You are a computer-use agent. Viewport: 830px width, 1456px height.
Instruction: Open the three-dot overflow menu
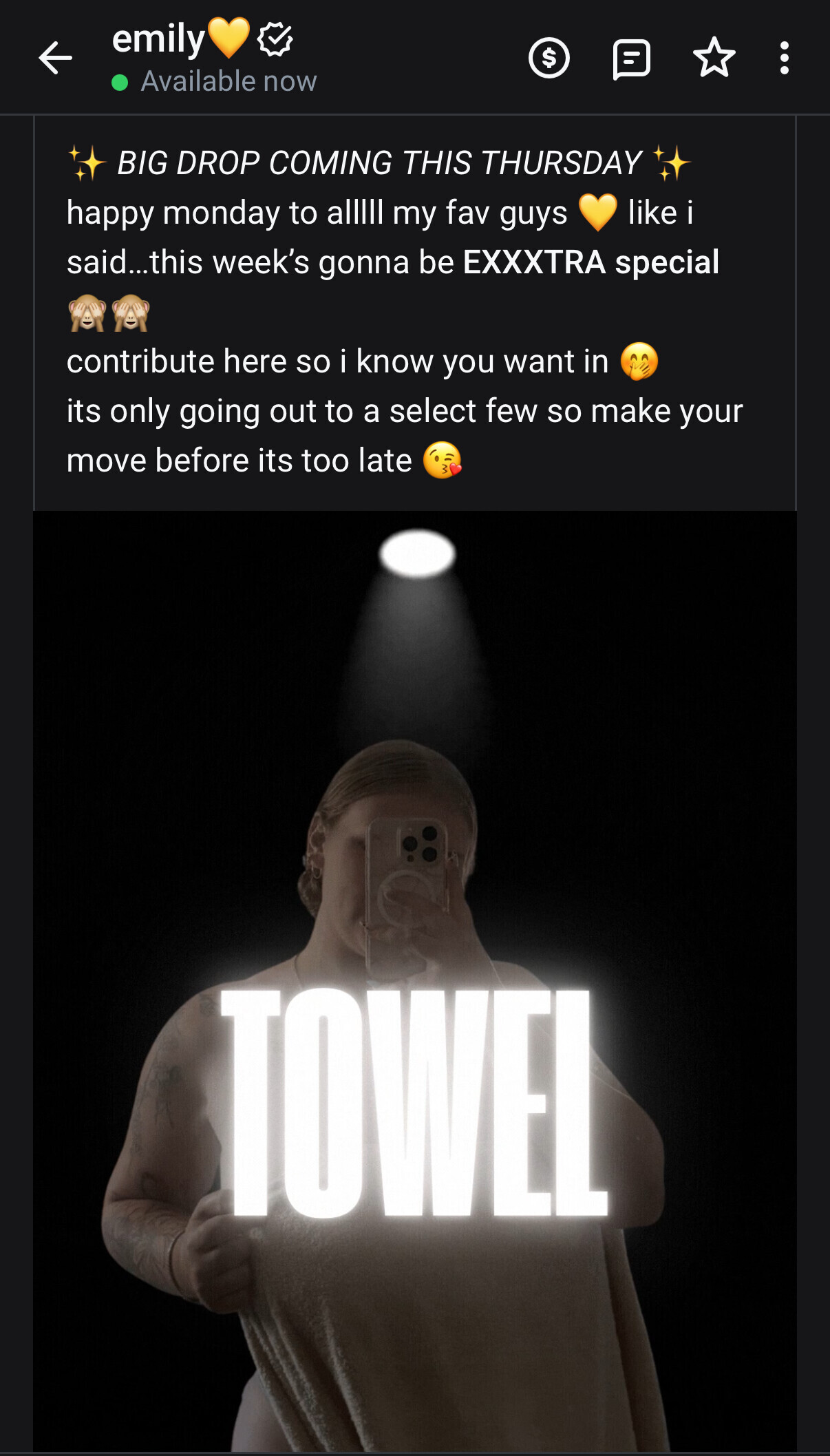(x=784, y=58)
